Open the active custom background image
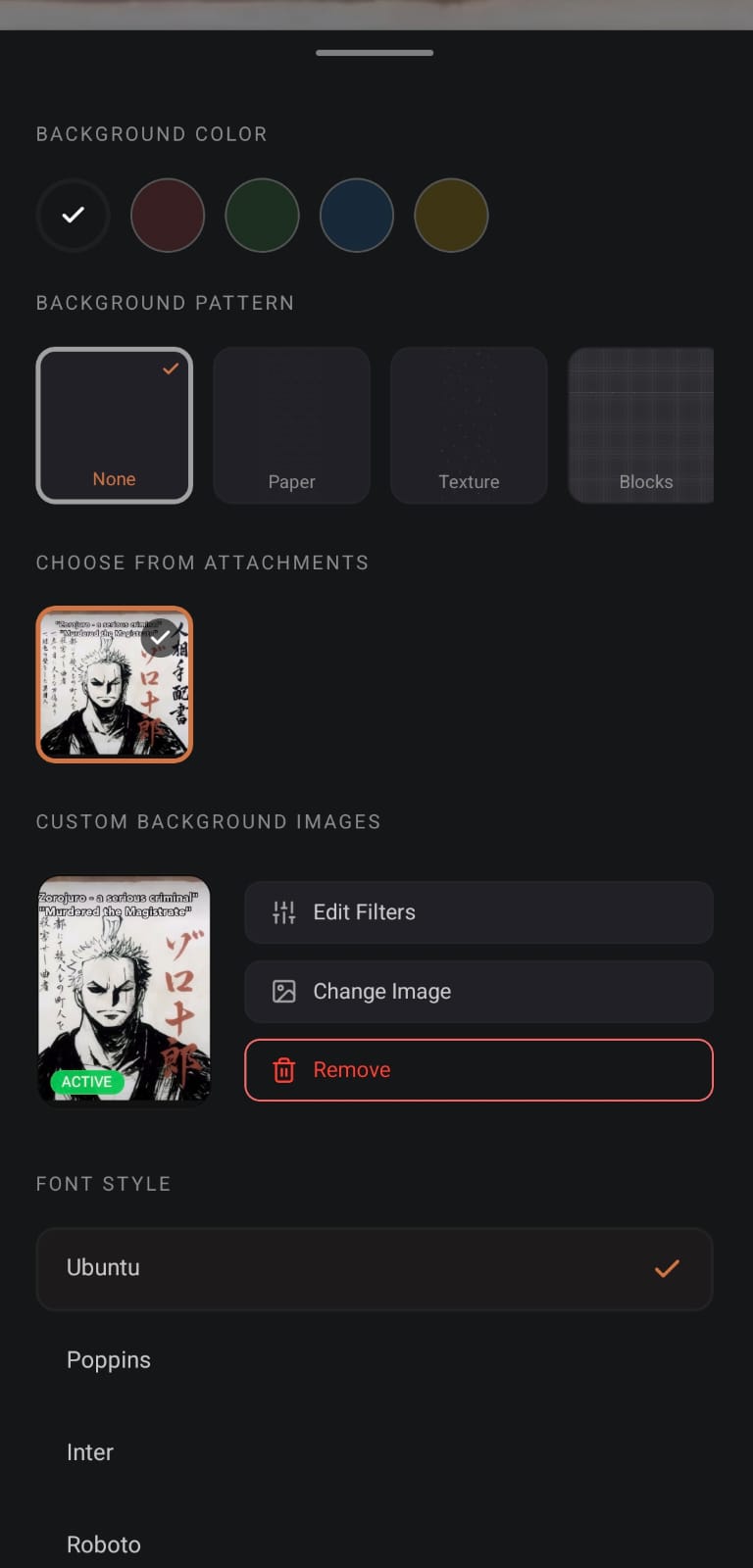This screenshot has width=753, height=1568. [124, 990]
